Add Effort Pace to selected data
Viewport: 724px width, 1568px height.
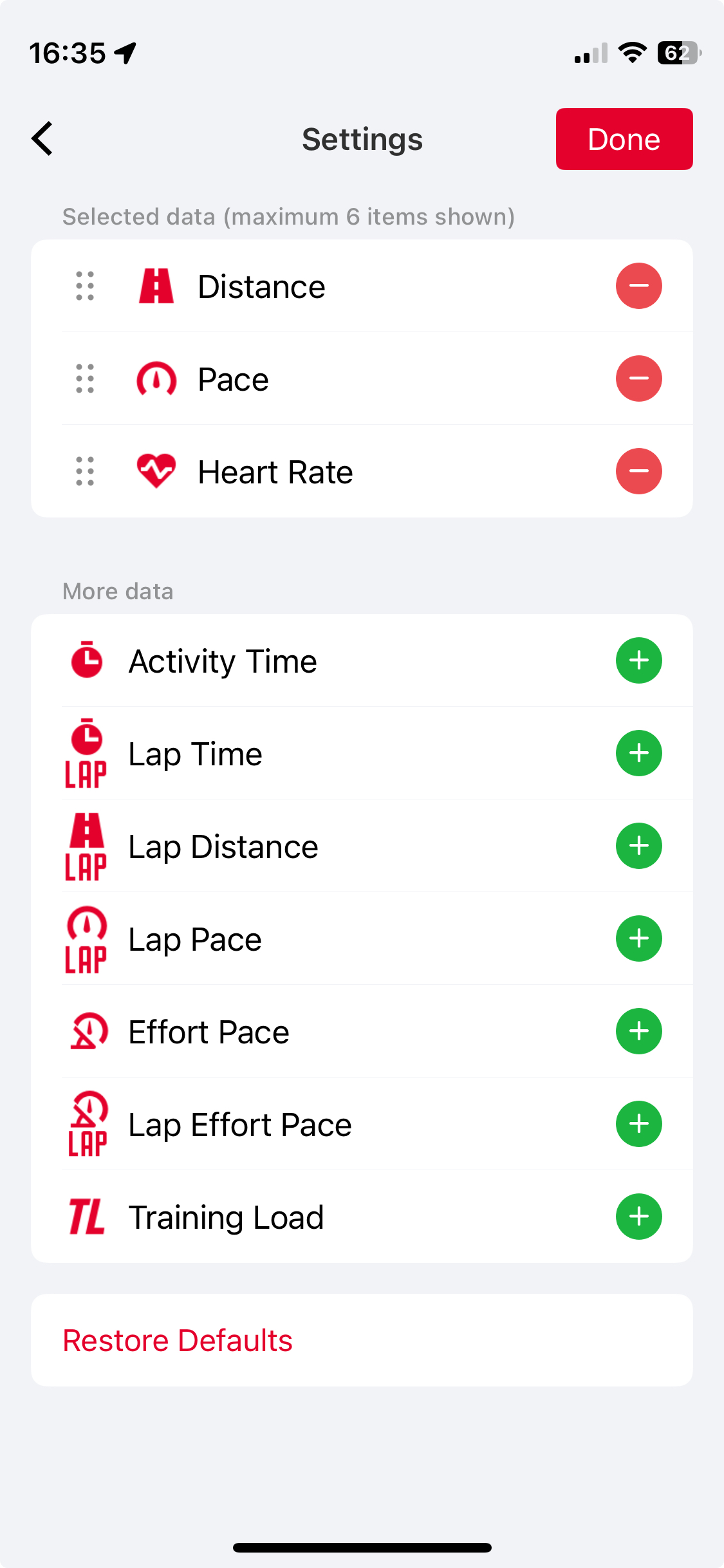pos(638,1031)
